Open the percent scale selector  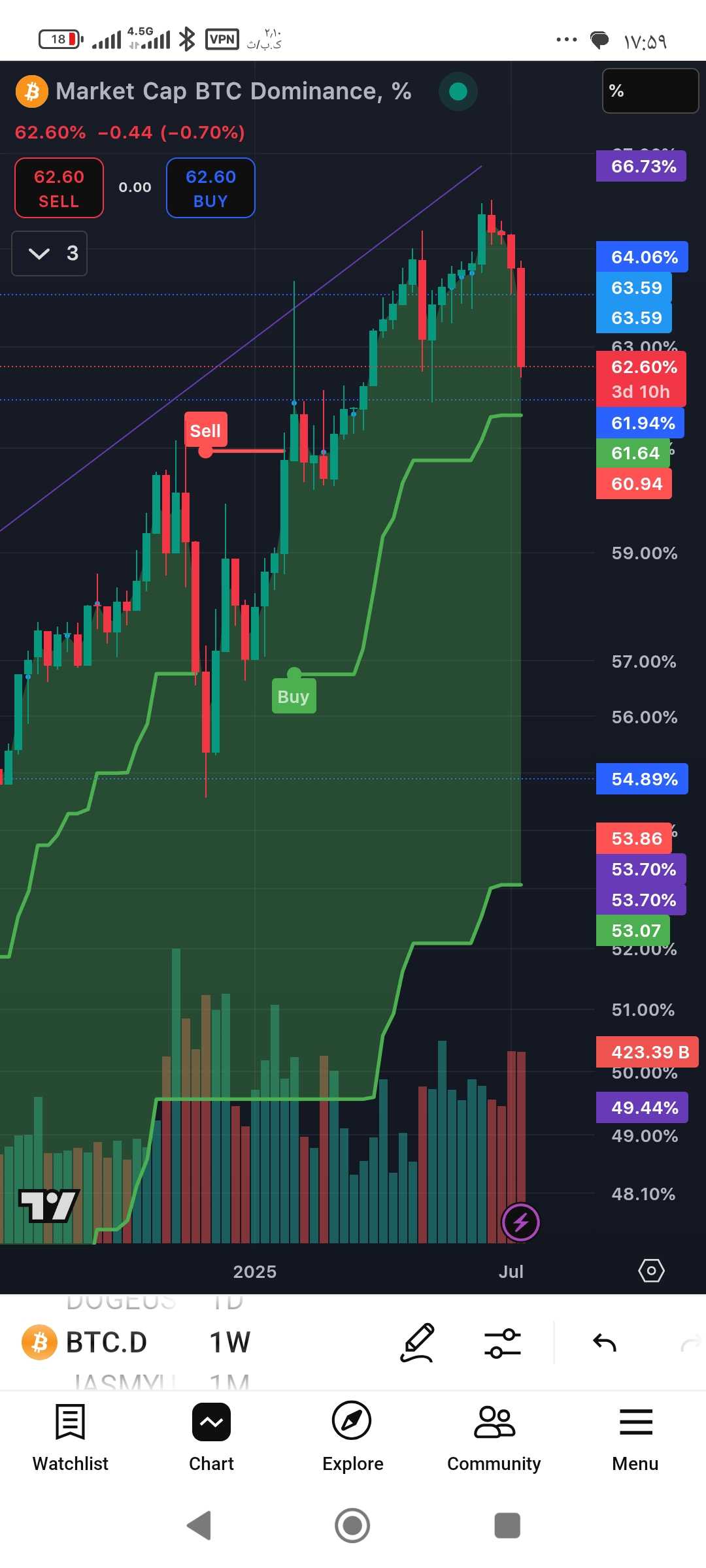650,91
